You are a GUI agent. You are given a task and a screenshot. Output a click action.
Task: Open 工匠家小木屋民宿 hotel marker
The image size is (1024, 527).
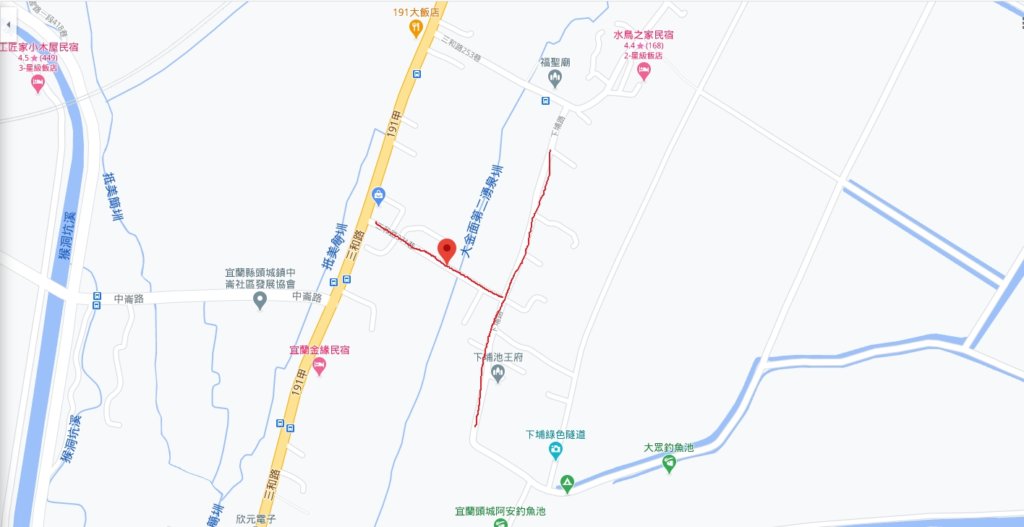pyautogui.click(x=38, y=85)
